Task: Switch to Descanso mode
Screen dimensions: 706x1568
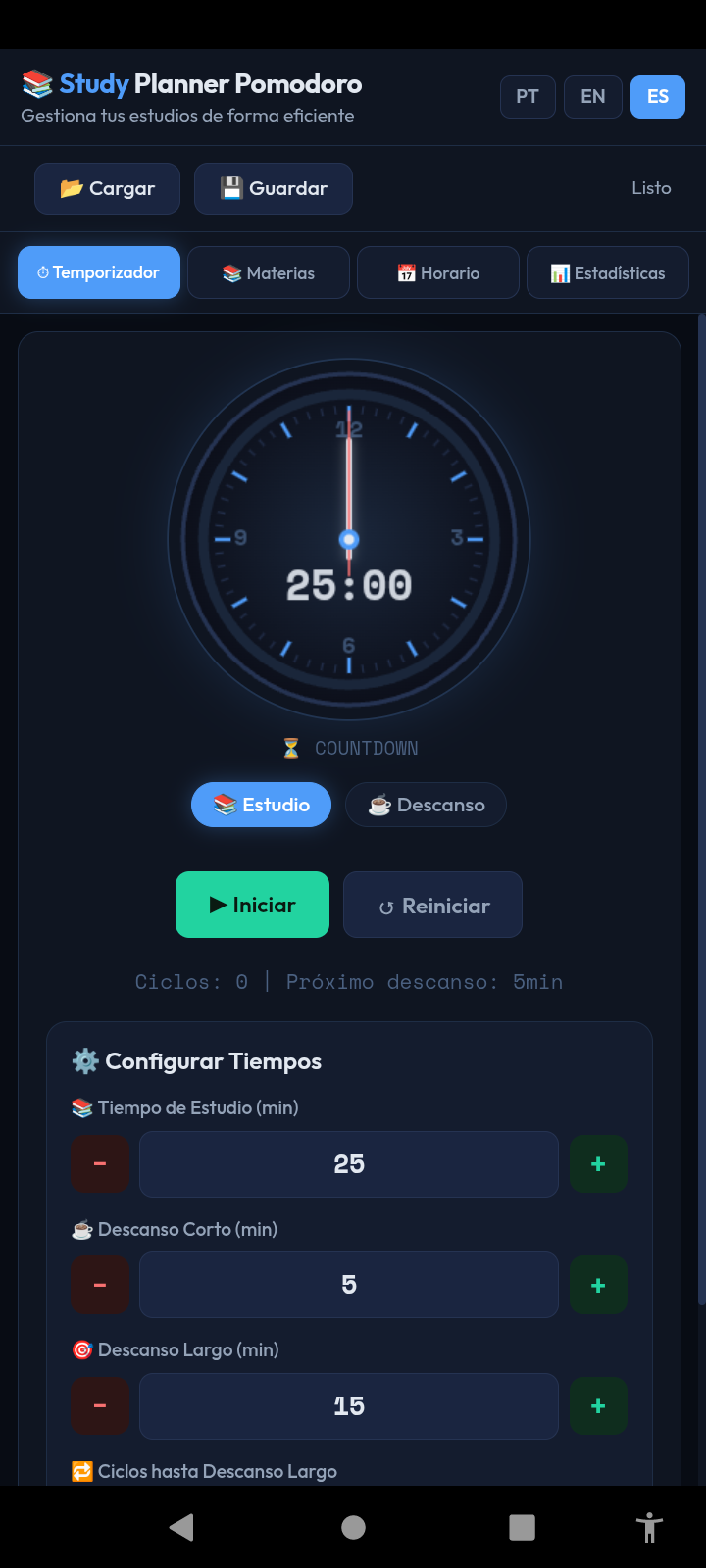Action: (426, 805)
